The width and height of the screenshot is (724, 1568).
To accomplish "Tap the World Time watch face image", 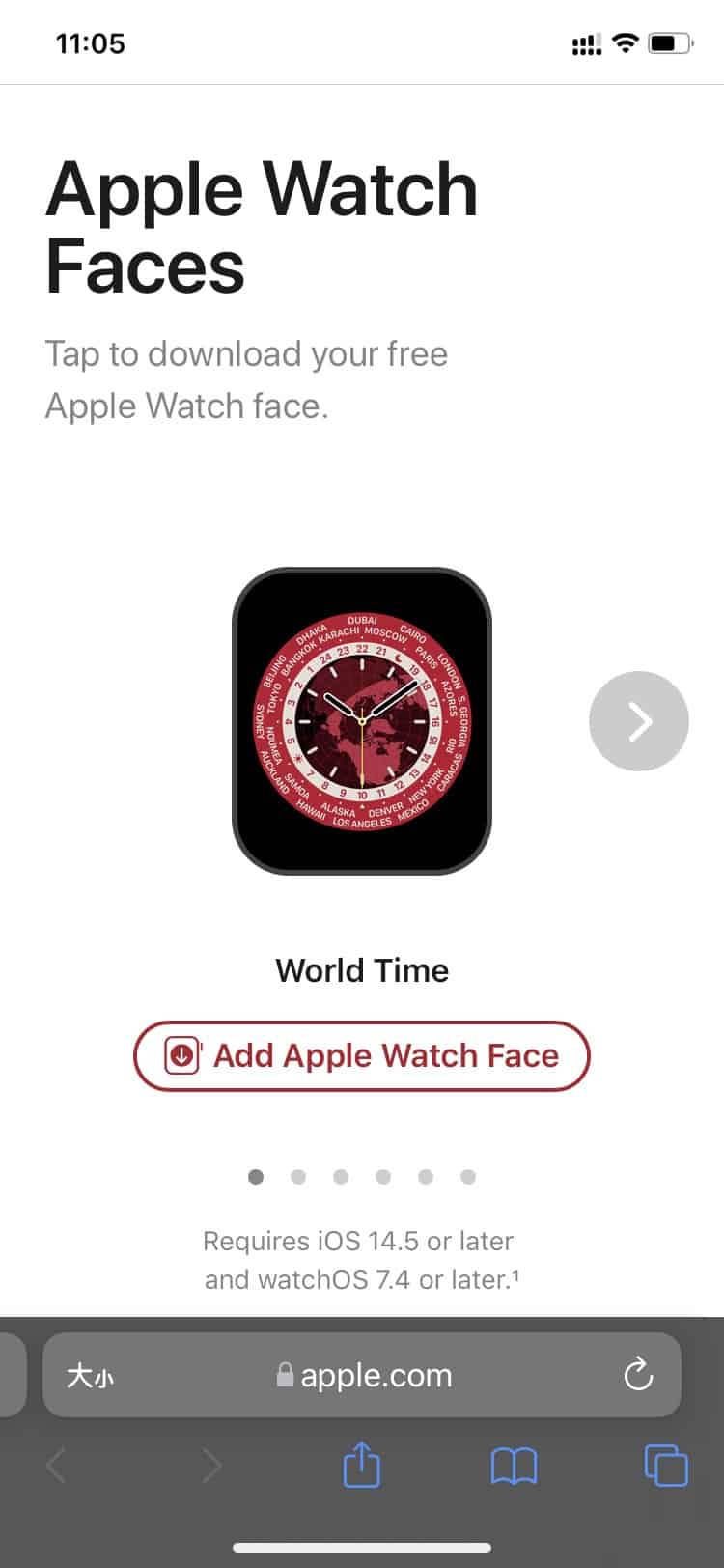I will tap(362, 721).
